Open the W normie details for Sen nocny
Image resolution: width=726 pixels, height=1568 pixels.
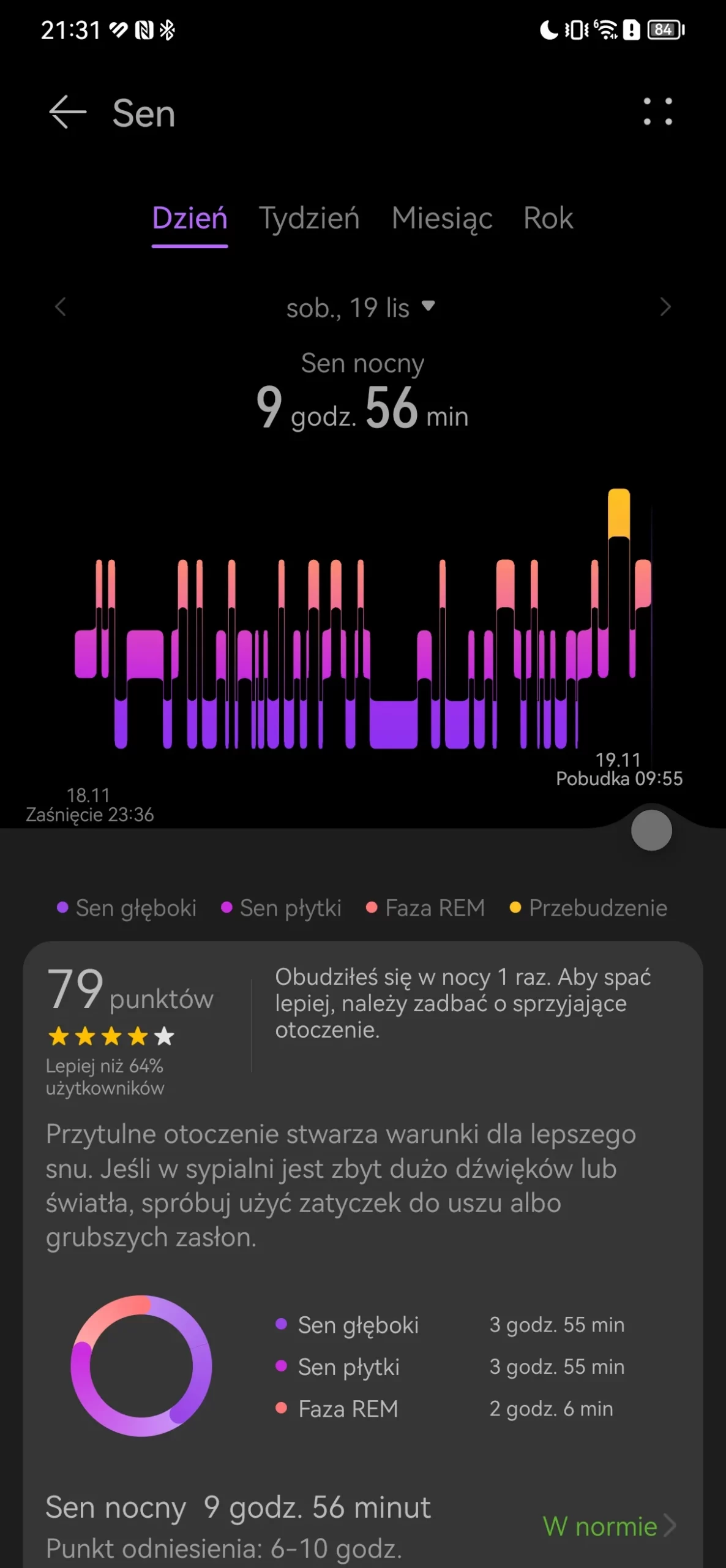coord(609,1526)
